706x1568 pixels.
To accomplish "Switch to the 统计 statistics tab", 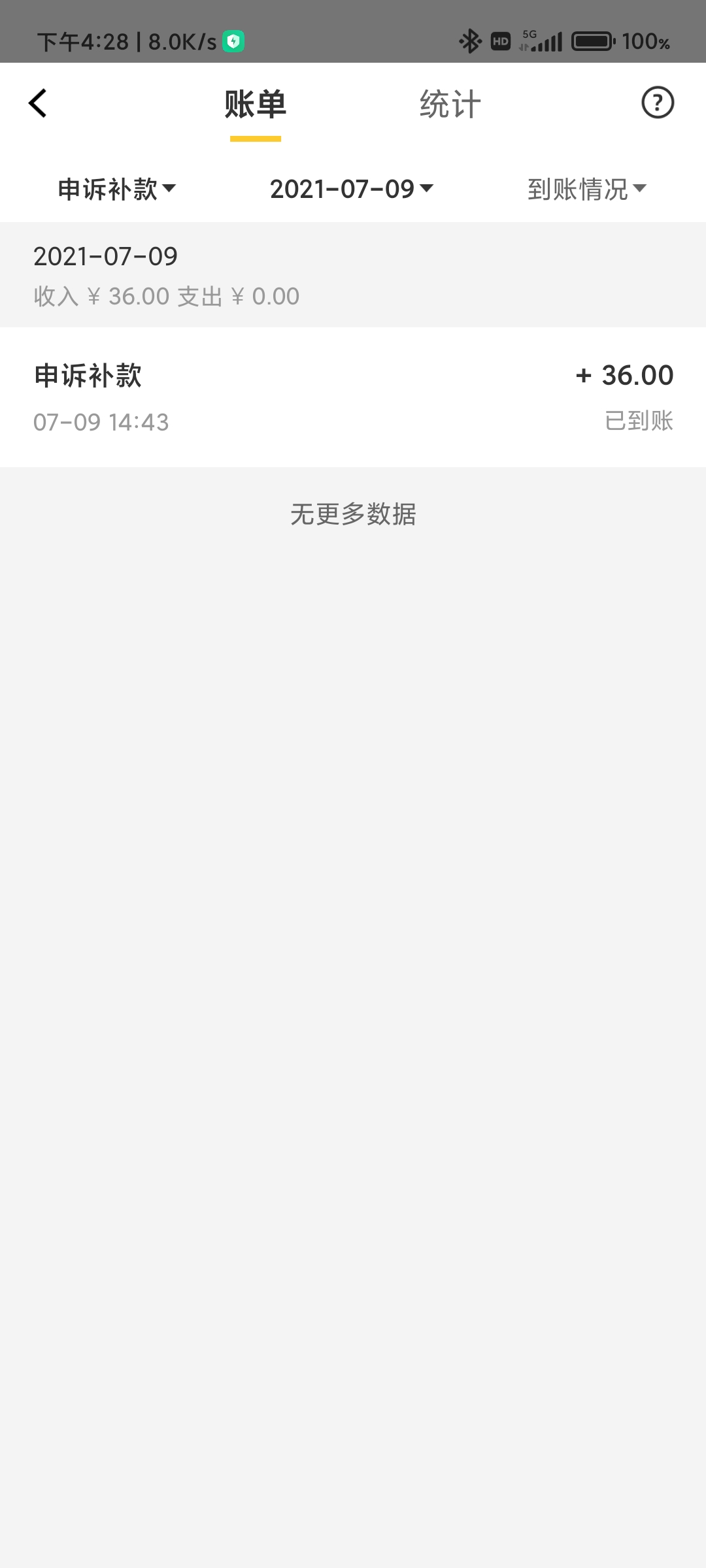I will pos(449,103).
